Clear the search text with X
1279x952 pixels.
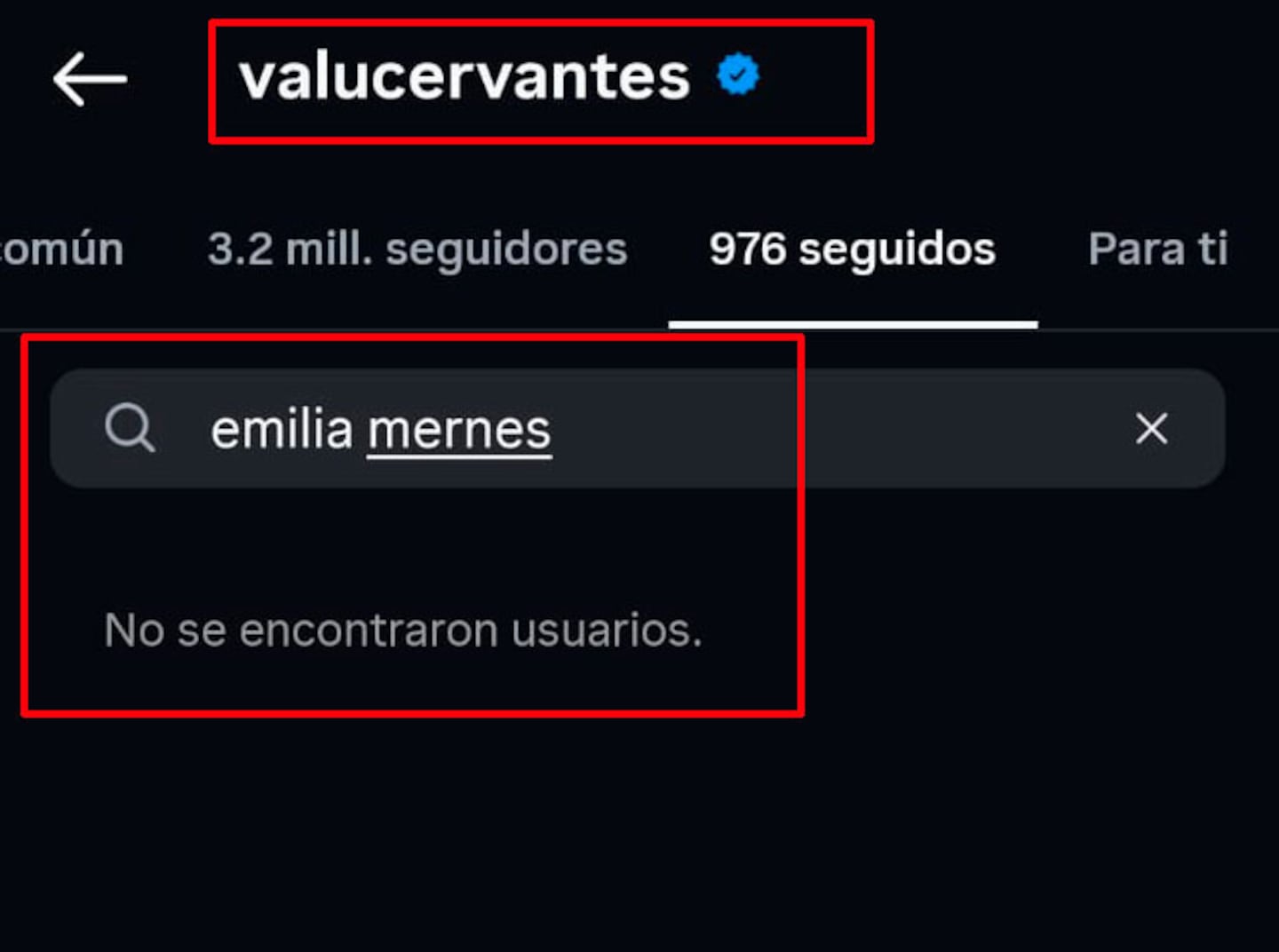1151,429
